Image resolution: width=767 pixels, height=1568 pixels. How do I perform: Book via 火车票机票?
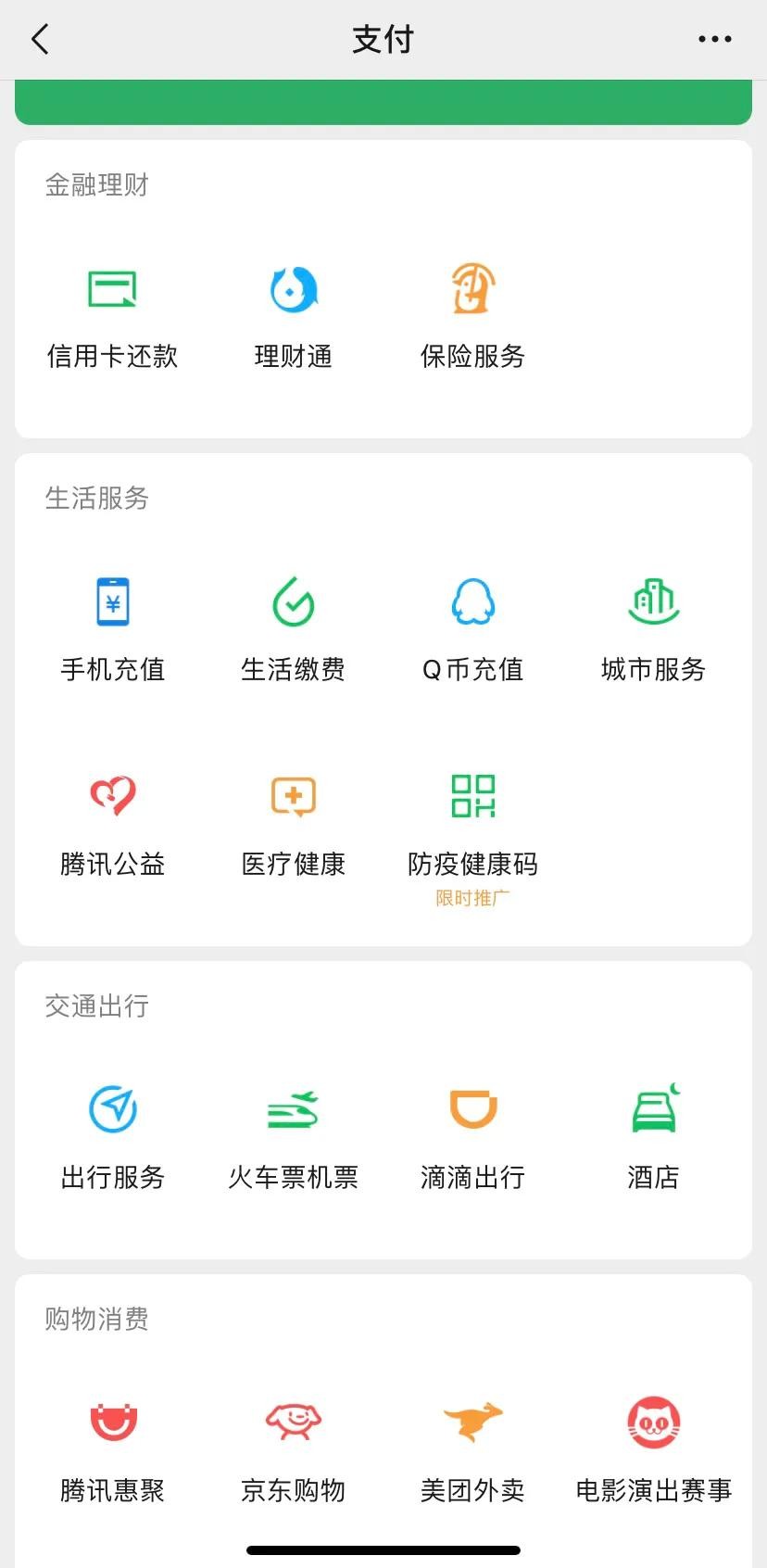pyautogui.click(x=293, y=1136)
